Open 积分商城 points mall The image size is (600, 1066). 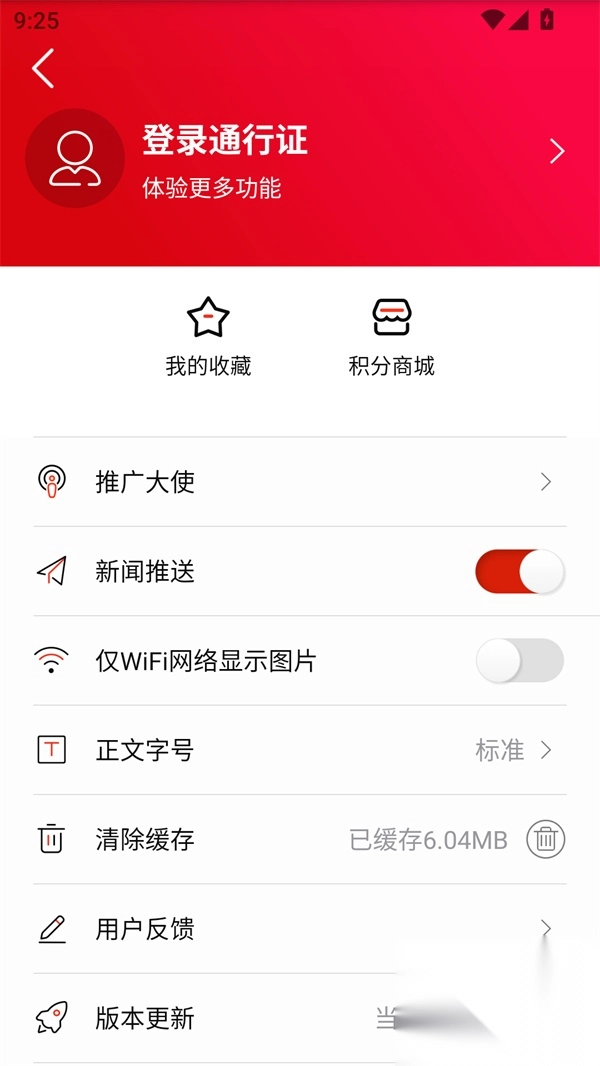click(x=391, y=337)
